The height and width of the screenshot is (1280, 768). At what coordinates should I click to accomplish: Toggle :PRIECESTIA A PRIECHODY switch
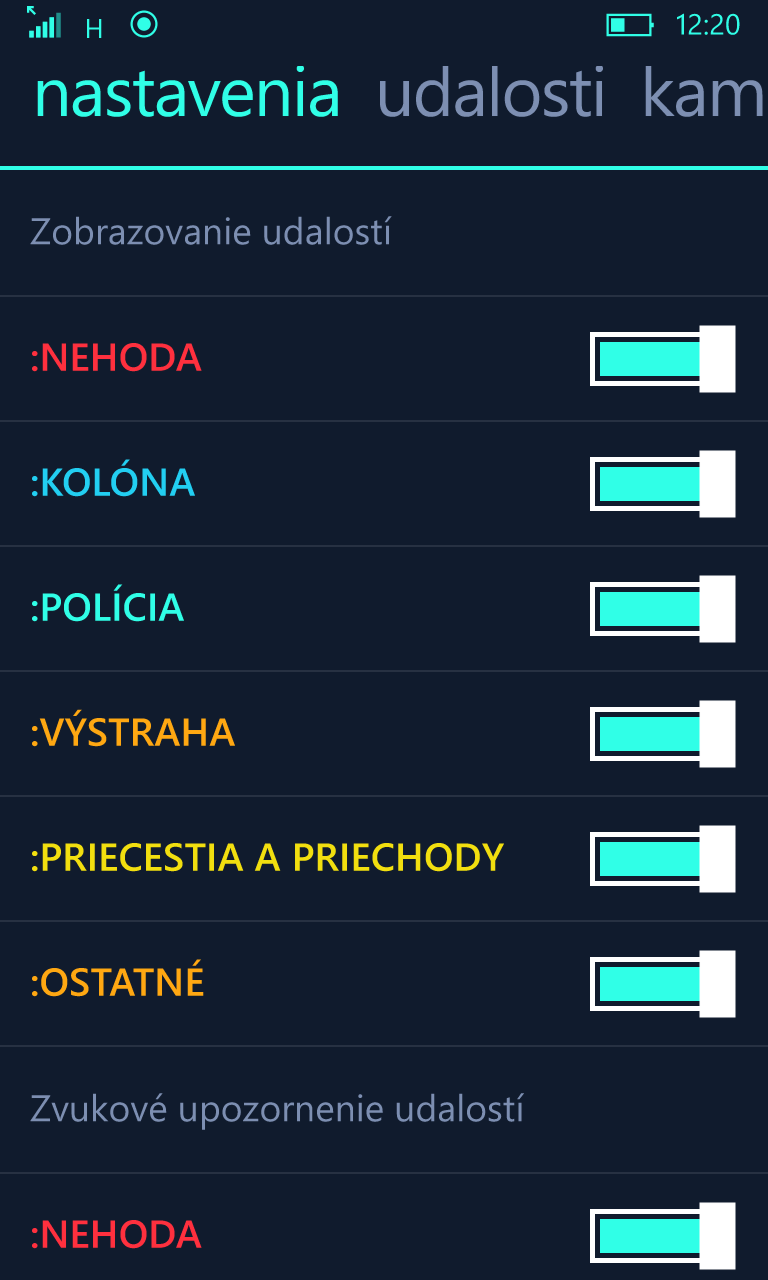coord(663,859)
